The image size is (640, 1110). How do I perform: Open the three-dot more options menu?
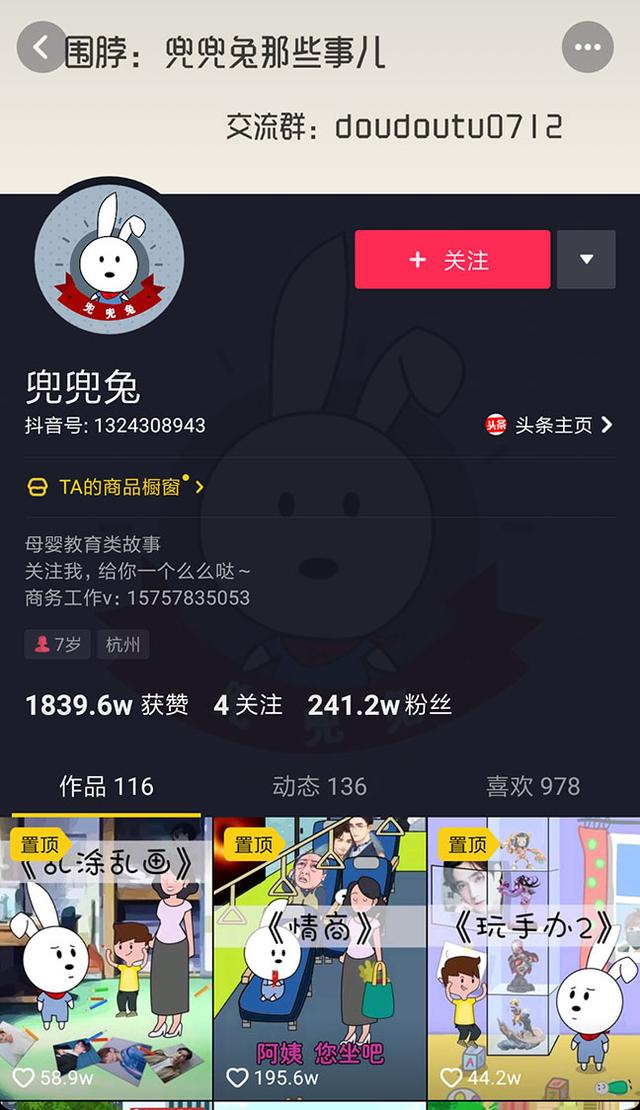click(588, 47)
